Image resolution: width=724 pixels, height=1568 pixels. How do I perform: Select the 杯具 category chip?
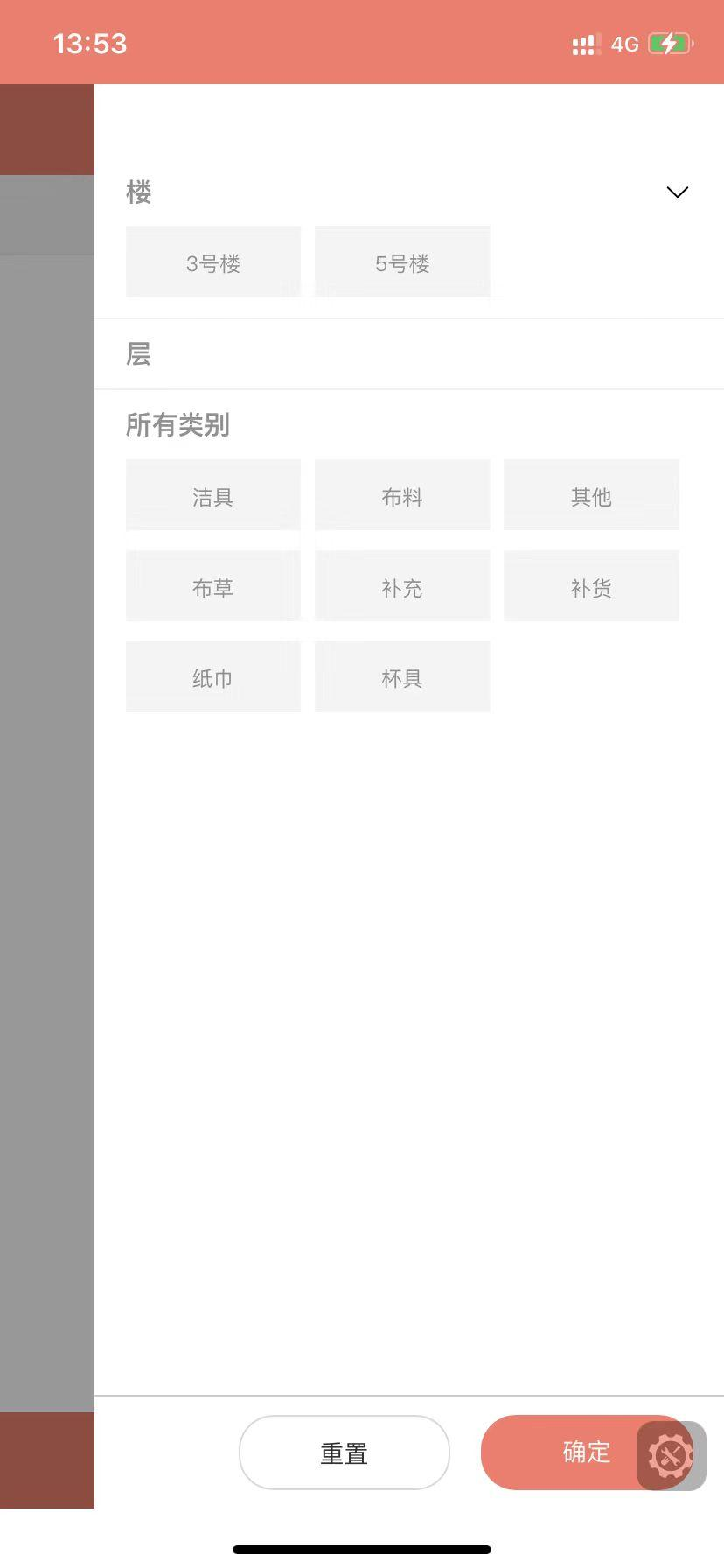pyautogui.click(x=402, y=676)
